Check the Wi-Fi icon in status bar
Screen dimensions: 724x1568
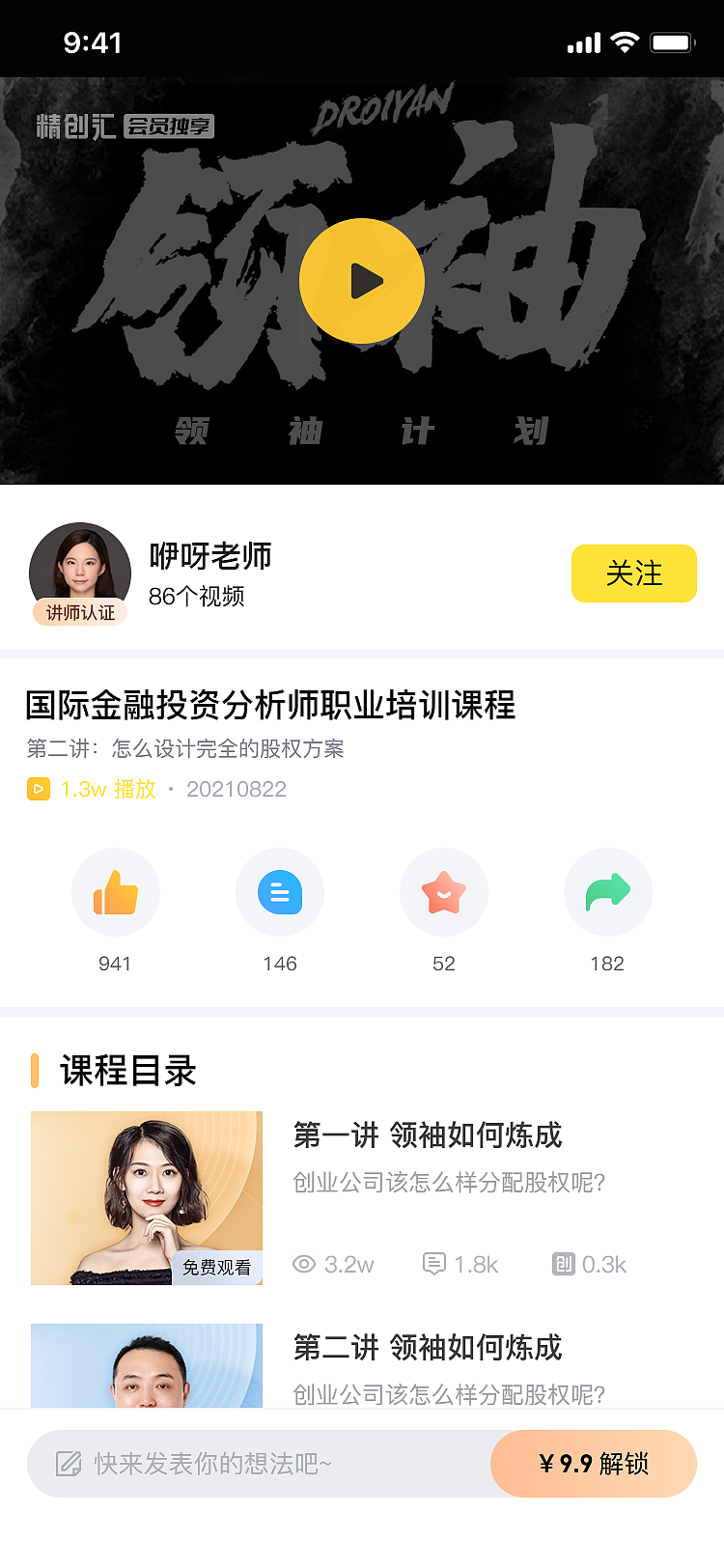pyautogui.click(x=624, y=42)
